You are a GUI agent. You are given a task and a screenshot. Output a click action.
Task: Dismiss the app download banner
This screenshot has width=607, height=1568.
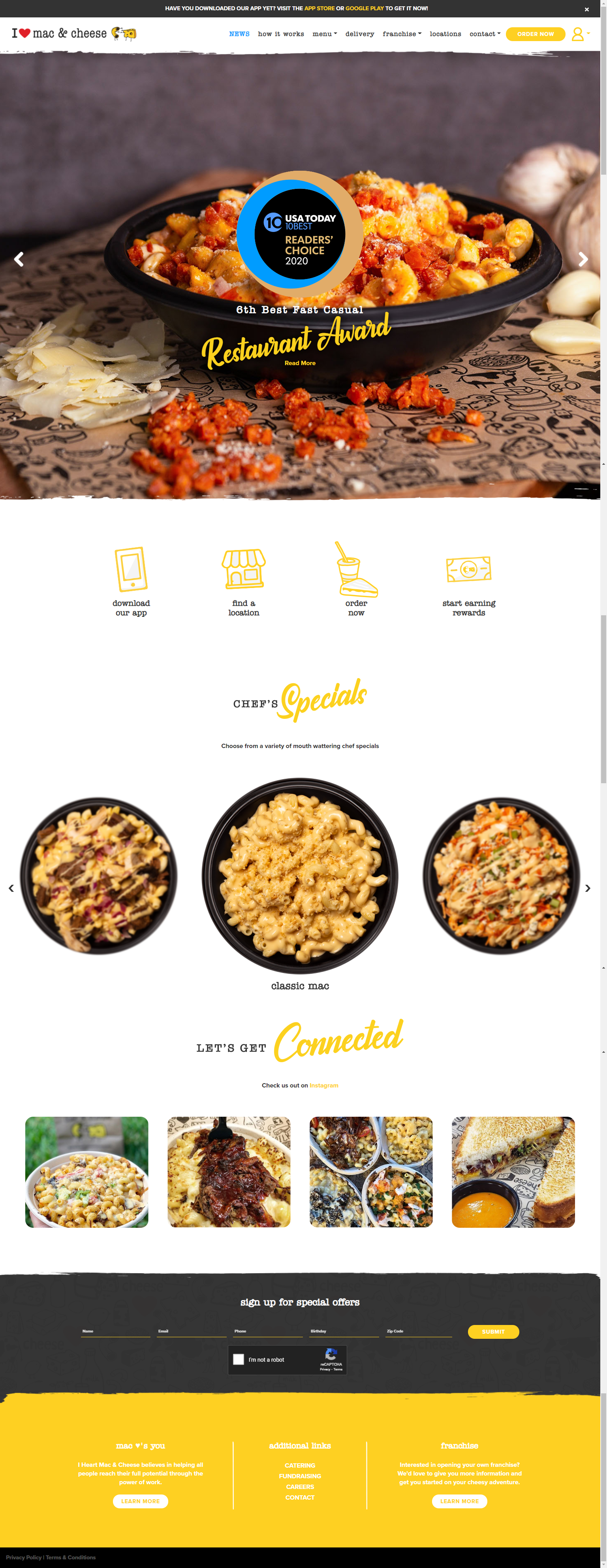coord(586,9)
